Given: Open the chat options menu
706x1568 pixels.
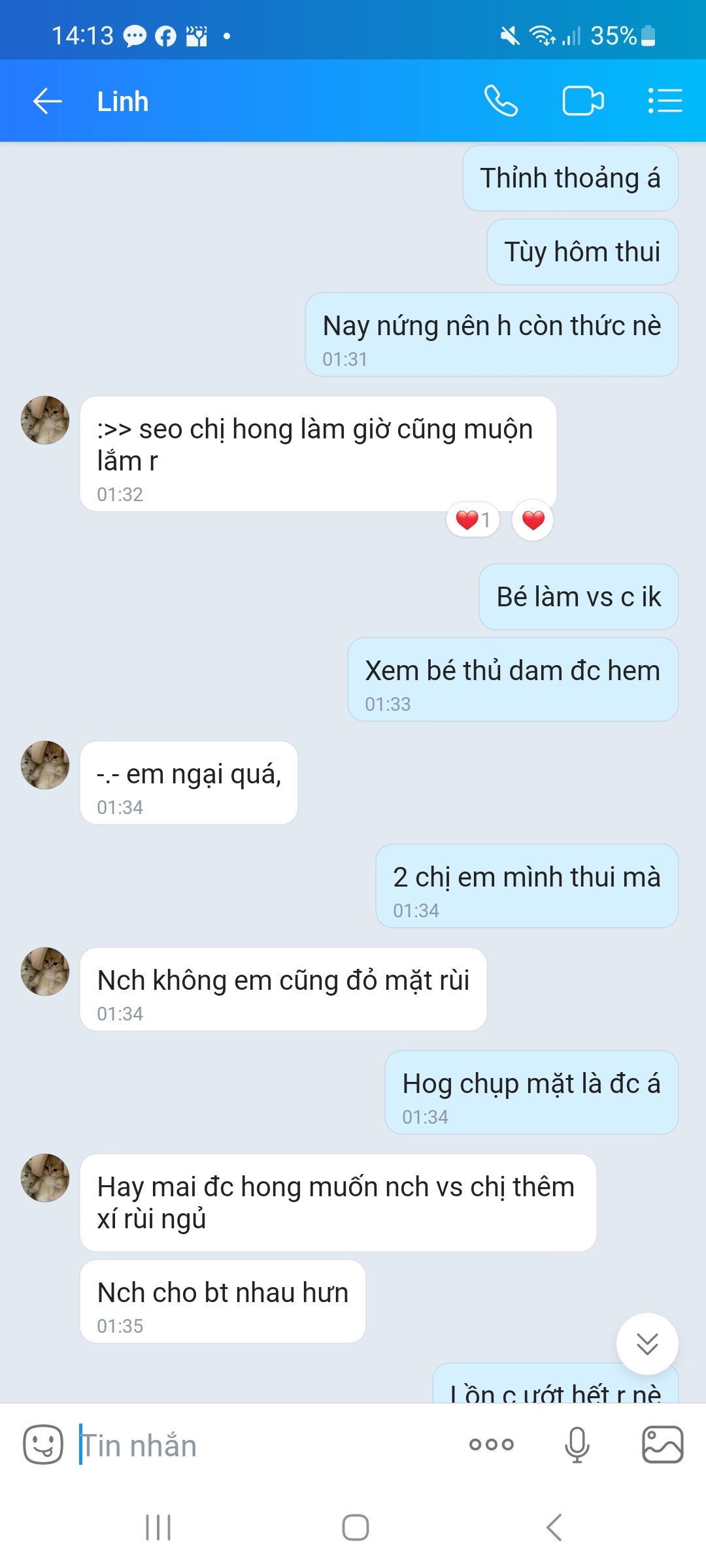Looking at the screenshot, I should point(665,101).
